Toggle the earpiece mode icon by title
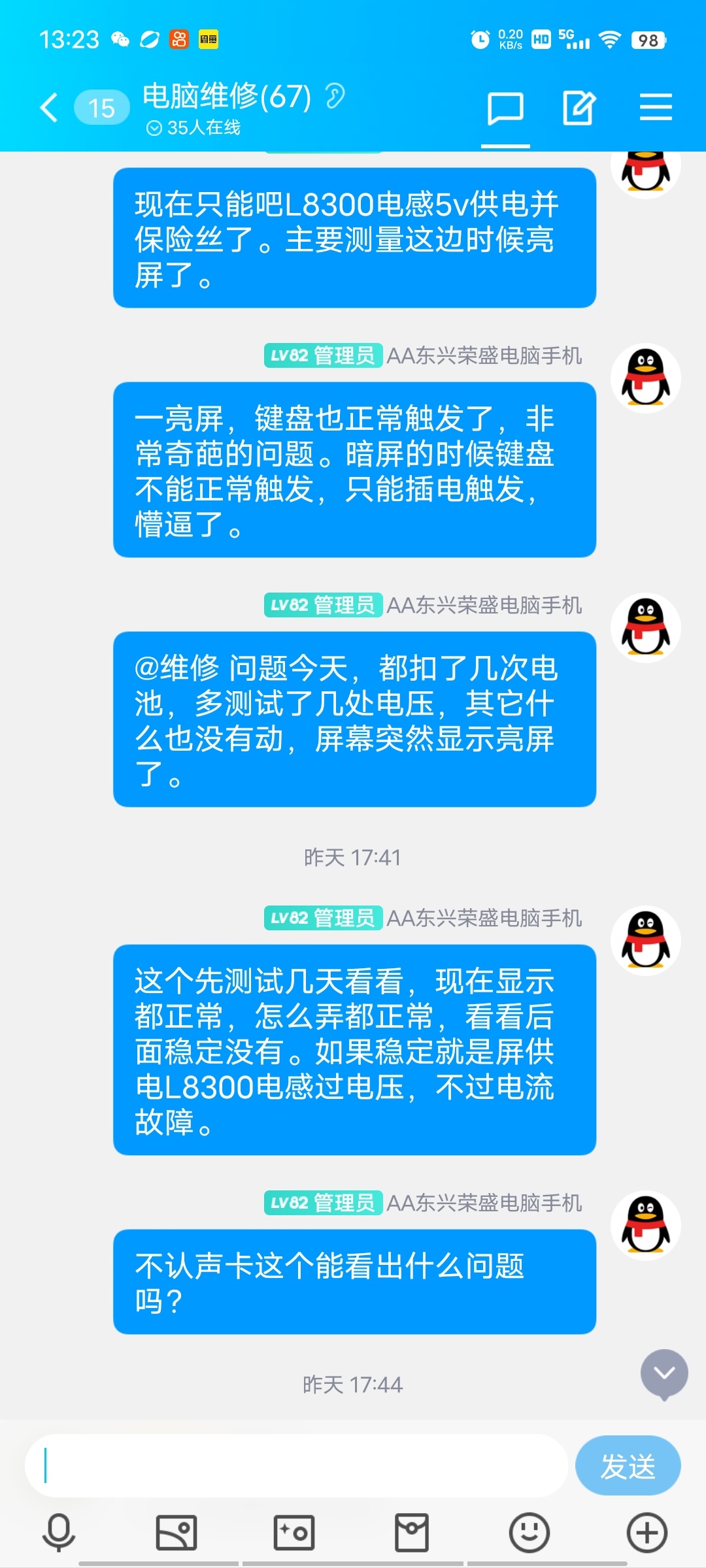Screen dimensions: 706x1568 point(335,97)
